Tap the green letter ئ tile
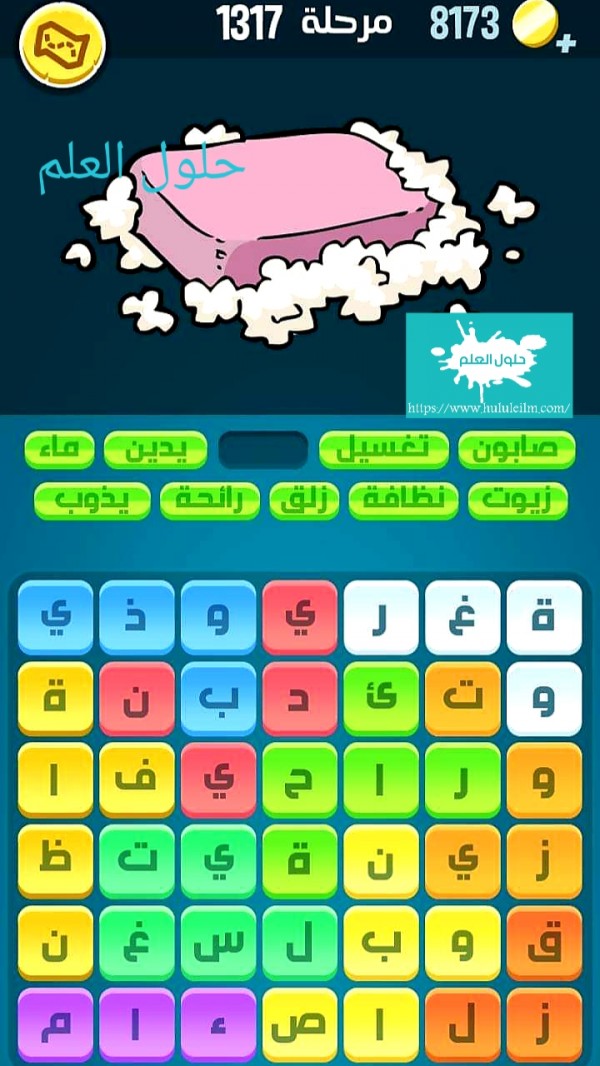 click(381, 698)
